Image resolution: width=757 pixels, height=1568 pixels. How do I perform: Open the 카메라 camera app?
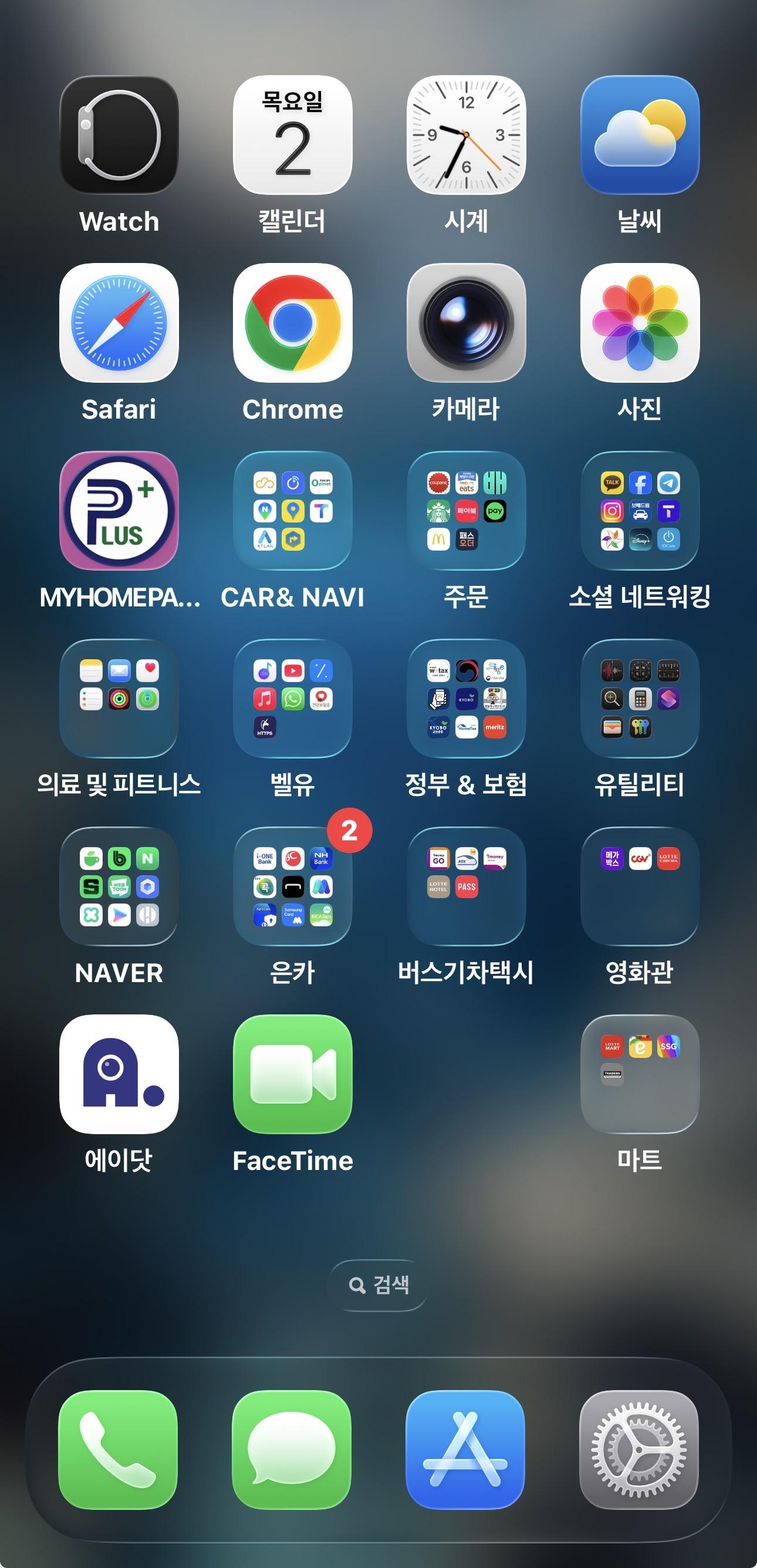click(466, 323)
